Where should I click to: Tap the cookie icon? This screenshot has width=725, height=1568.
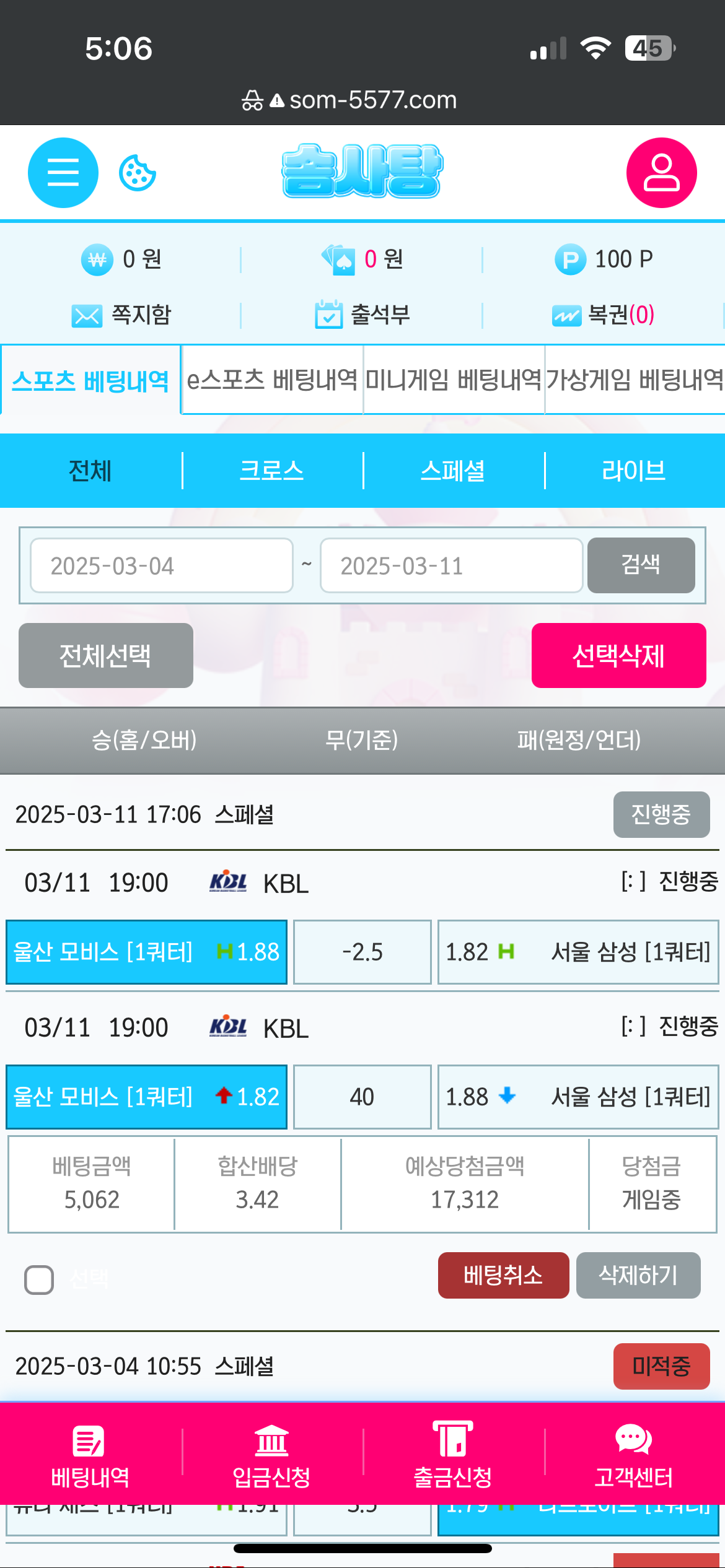[137, 173]
